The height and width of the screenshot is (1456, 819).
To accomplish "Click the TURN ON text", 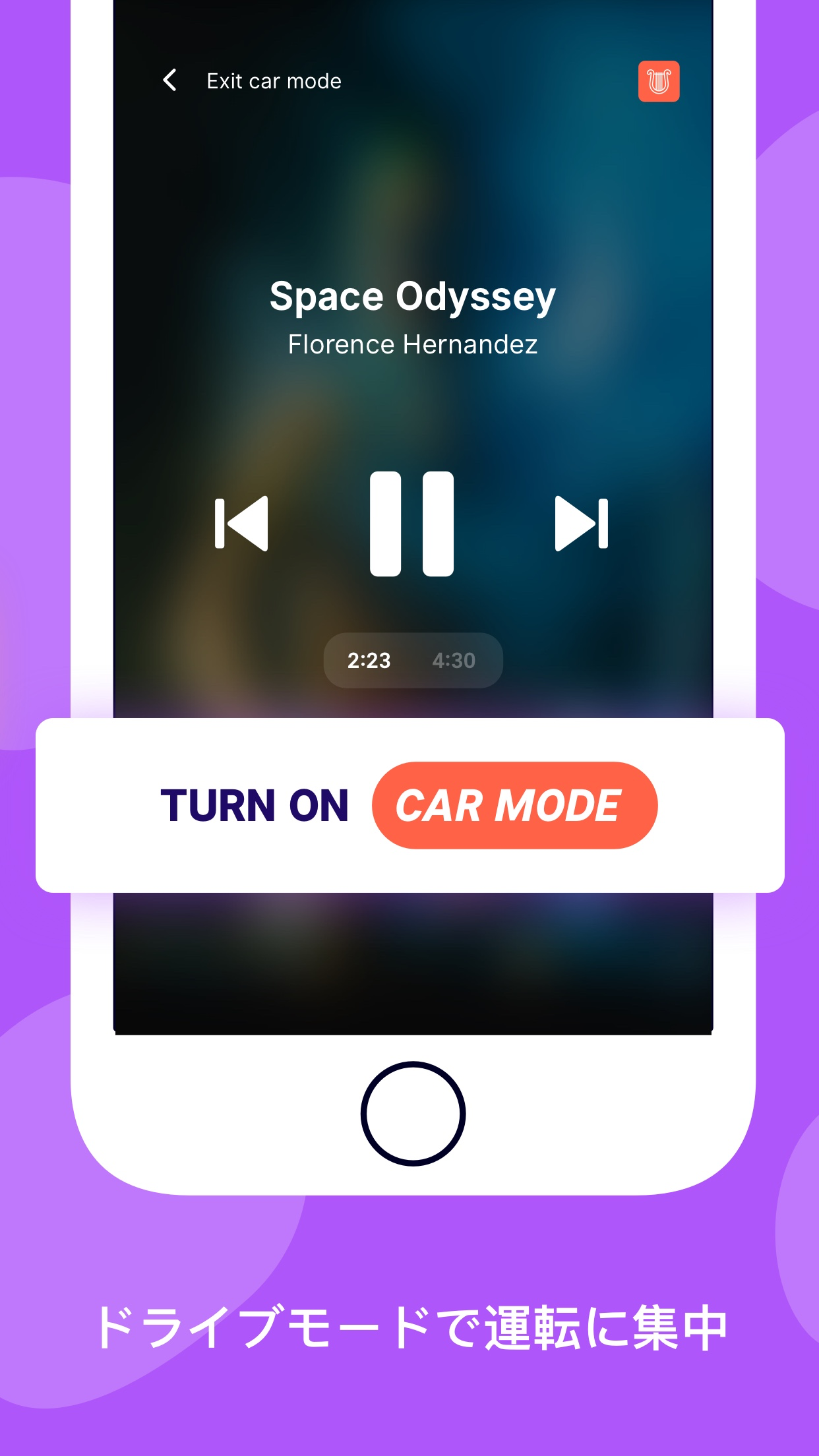I will (x=256, y=806).
